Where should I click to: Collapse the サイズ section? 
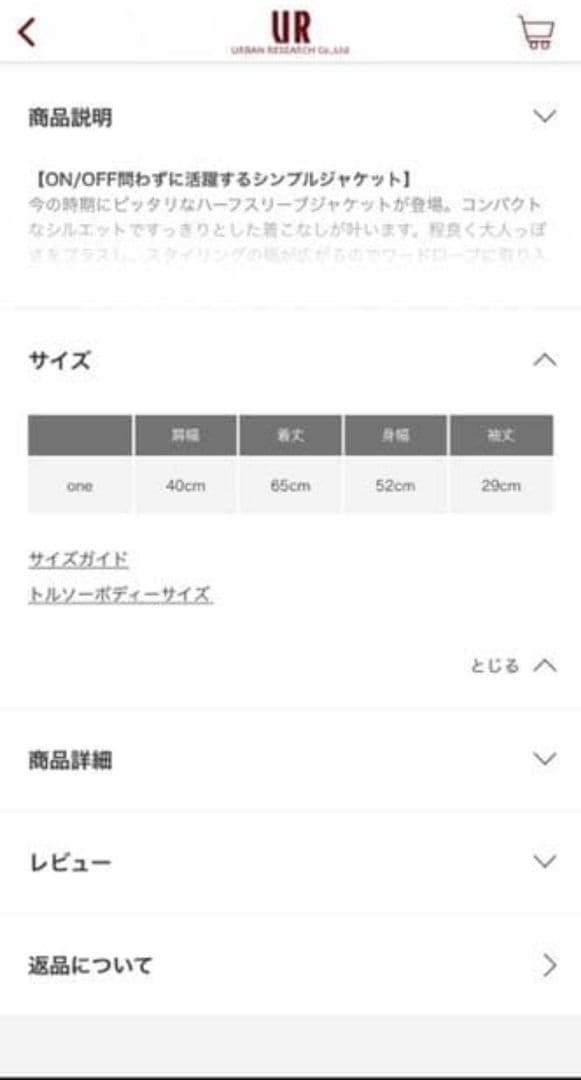(290, 360)
